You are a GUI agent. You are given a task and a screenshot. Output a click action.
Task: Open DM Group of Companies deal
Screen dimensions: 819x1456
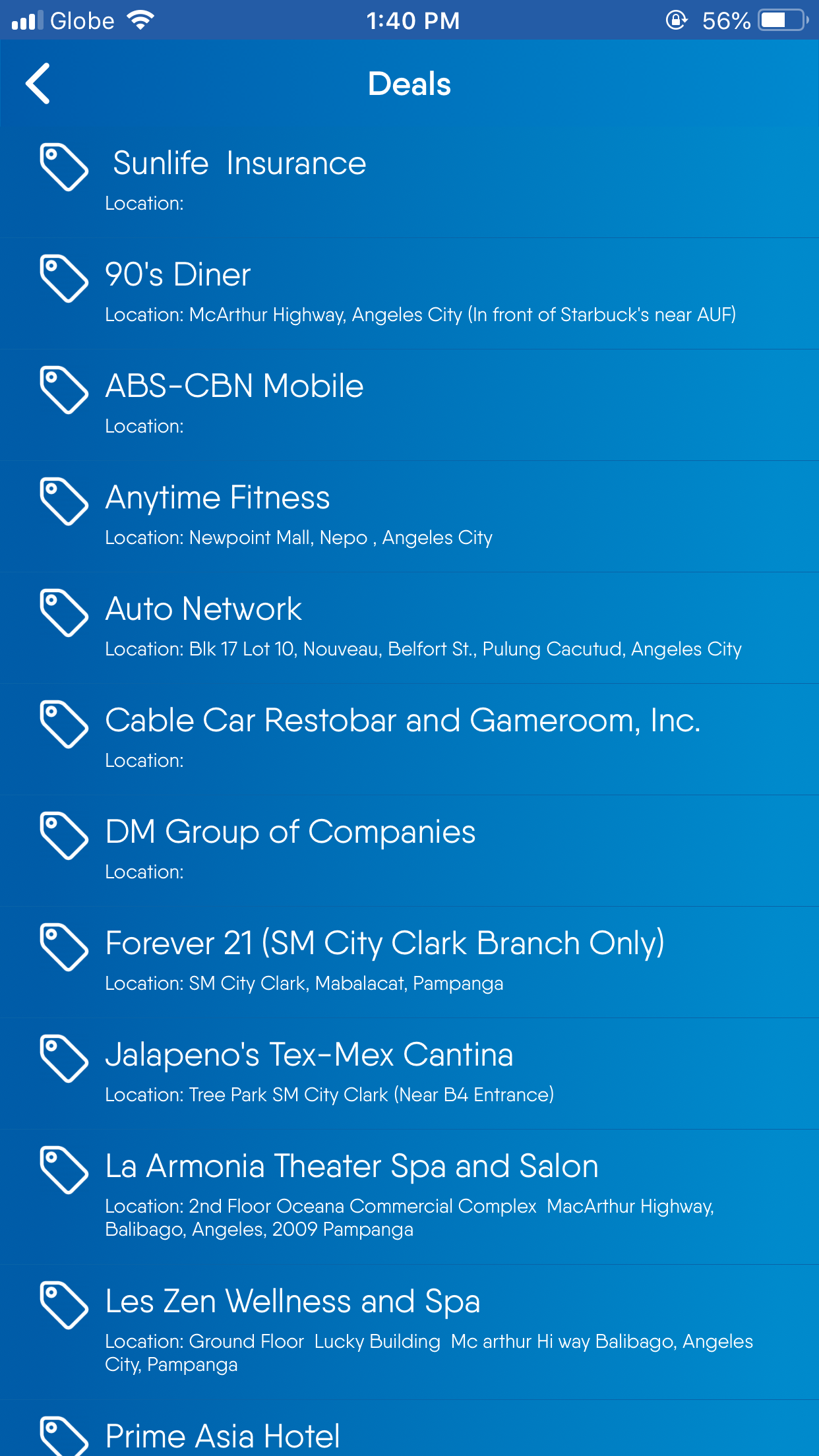pyautogui.click(x=409, y=851)
